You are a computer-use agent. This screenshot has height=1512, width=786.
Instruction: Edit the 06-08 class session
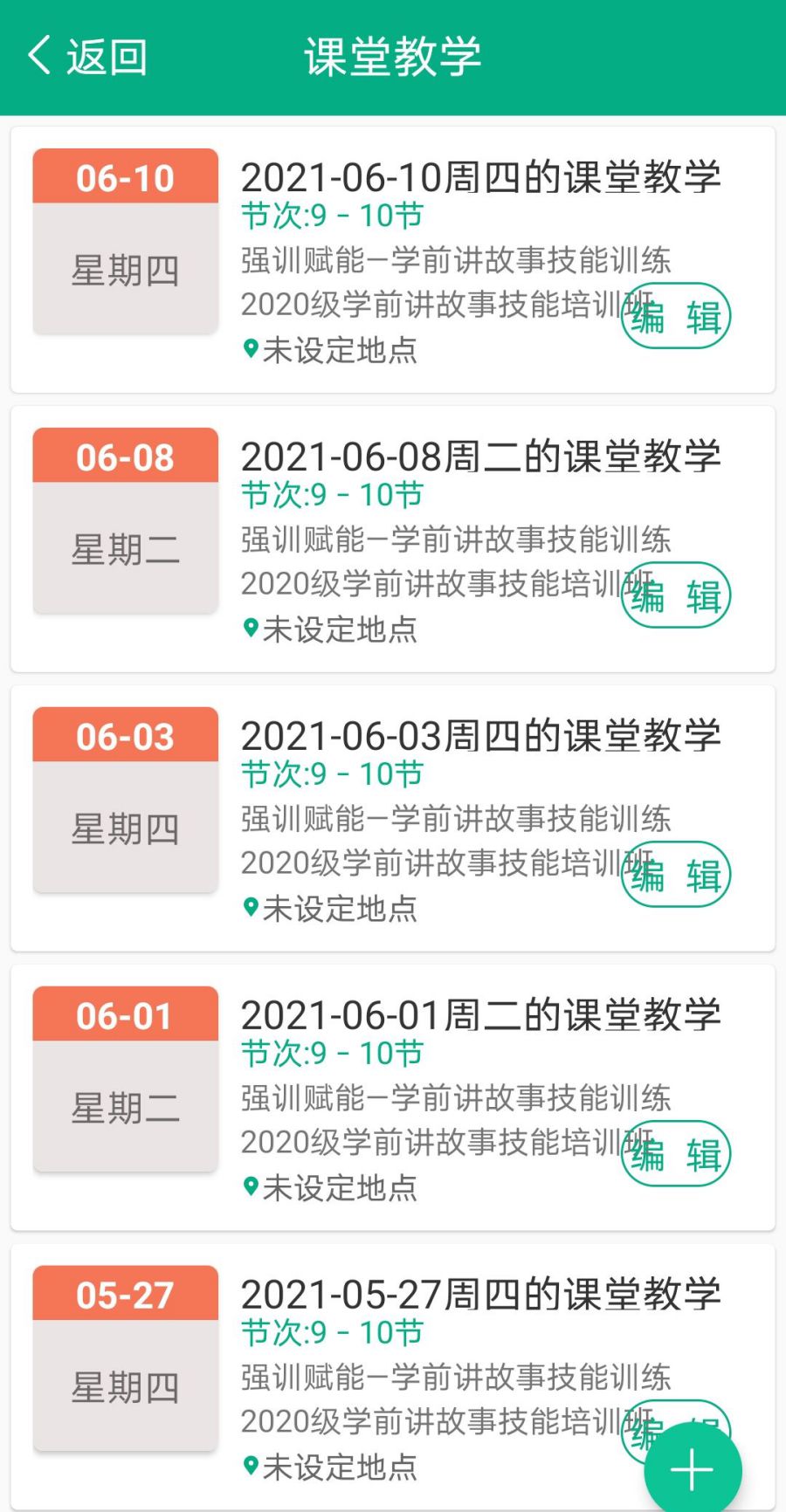tap(675, 595)
